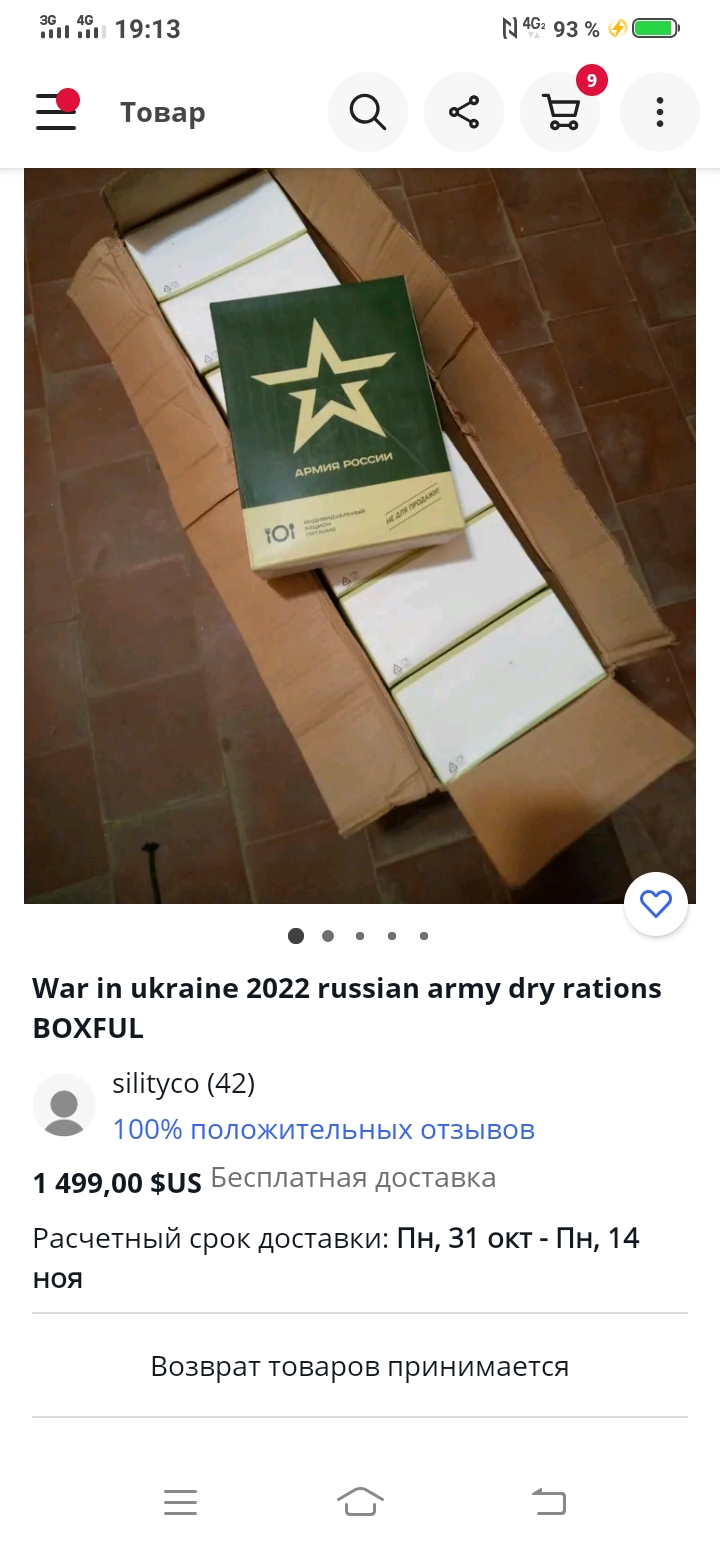Screen dimensions: 720x1544
Task: Open the shopping cart
Action: coord(561,112)
